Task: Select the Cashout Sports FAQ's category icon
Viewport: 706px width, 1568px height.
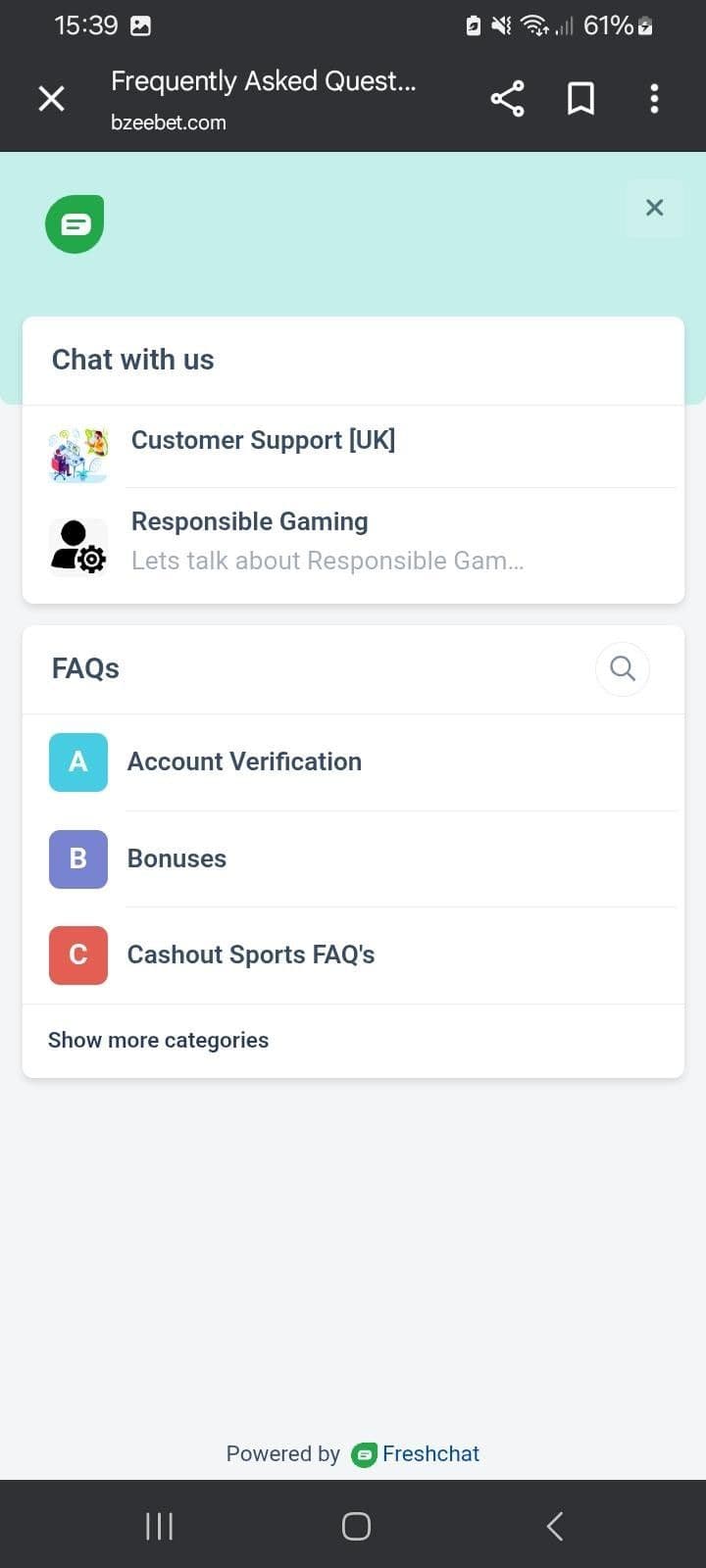Action: coord(77,955)
